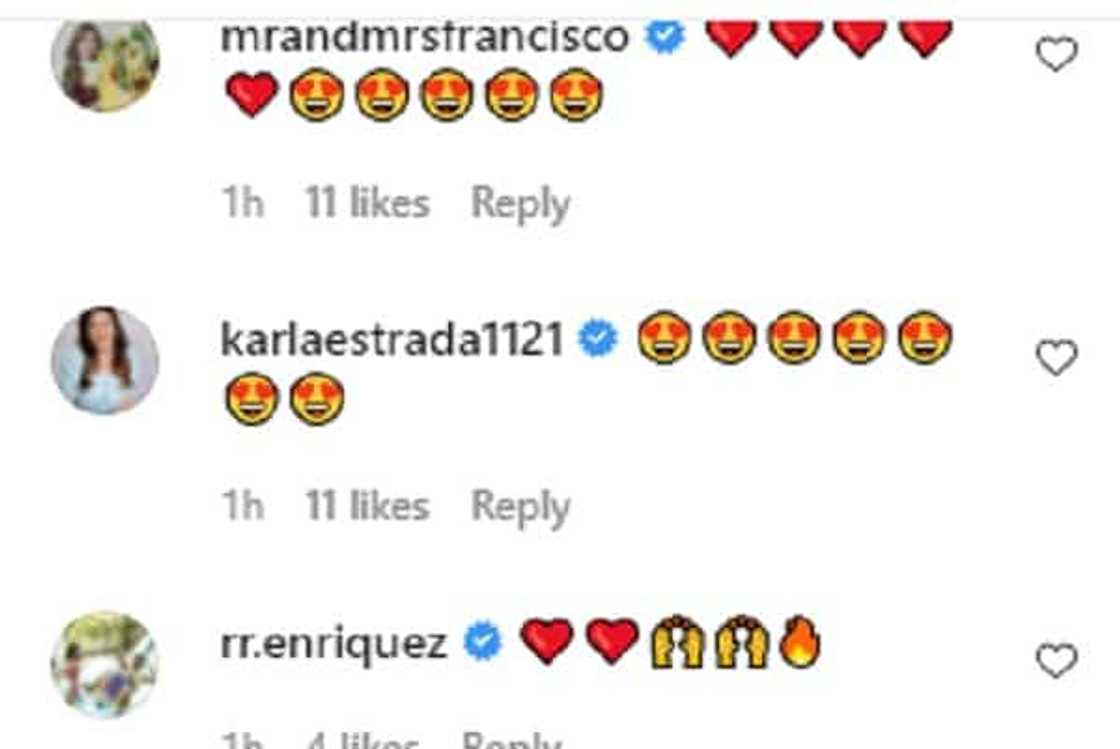Like the comment from rr.enriquez

[x=1055, y=661]
